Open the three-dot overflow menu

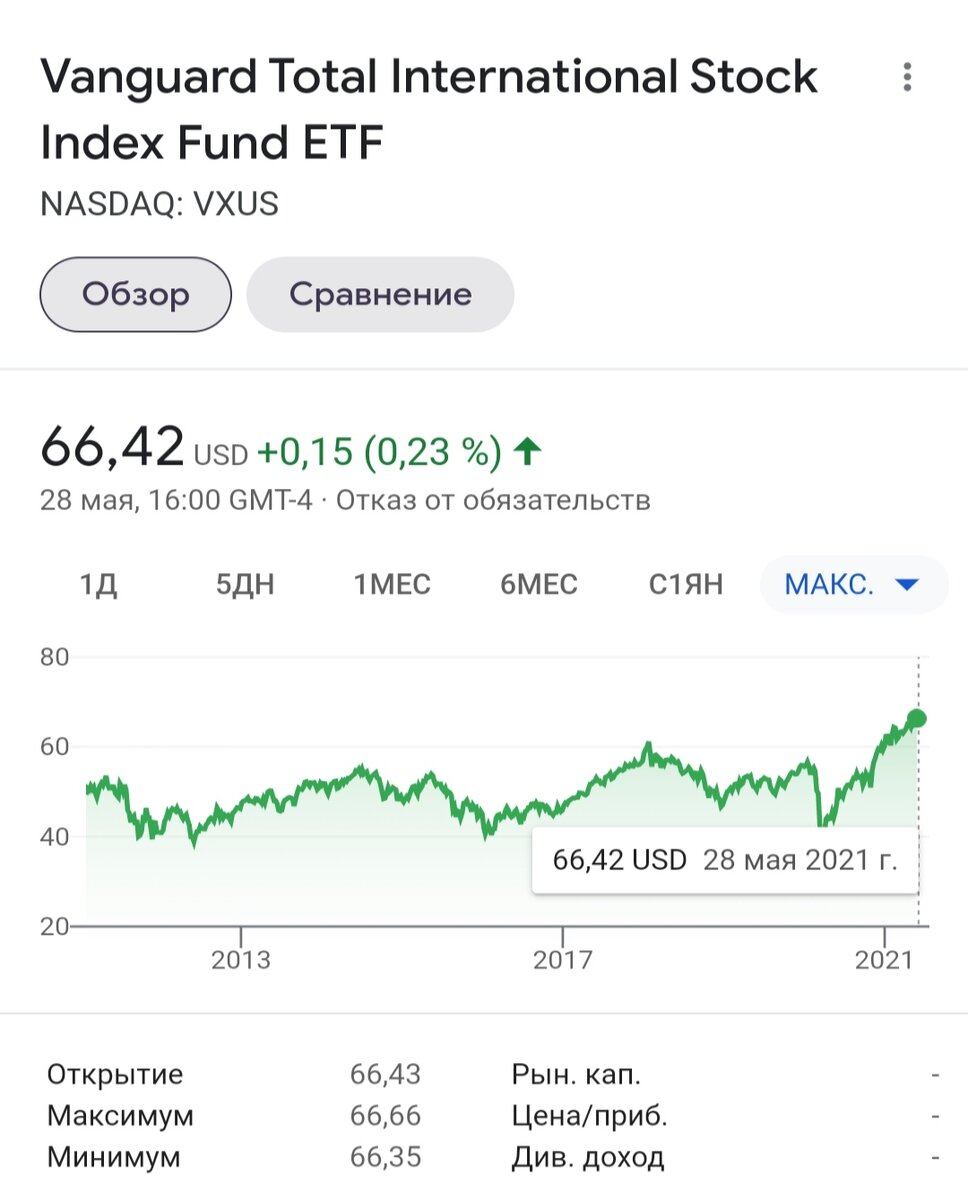click(x=907, y=76)
